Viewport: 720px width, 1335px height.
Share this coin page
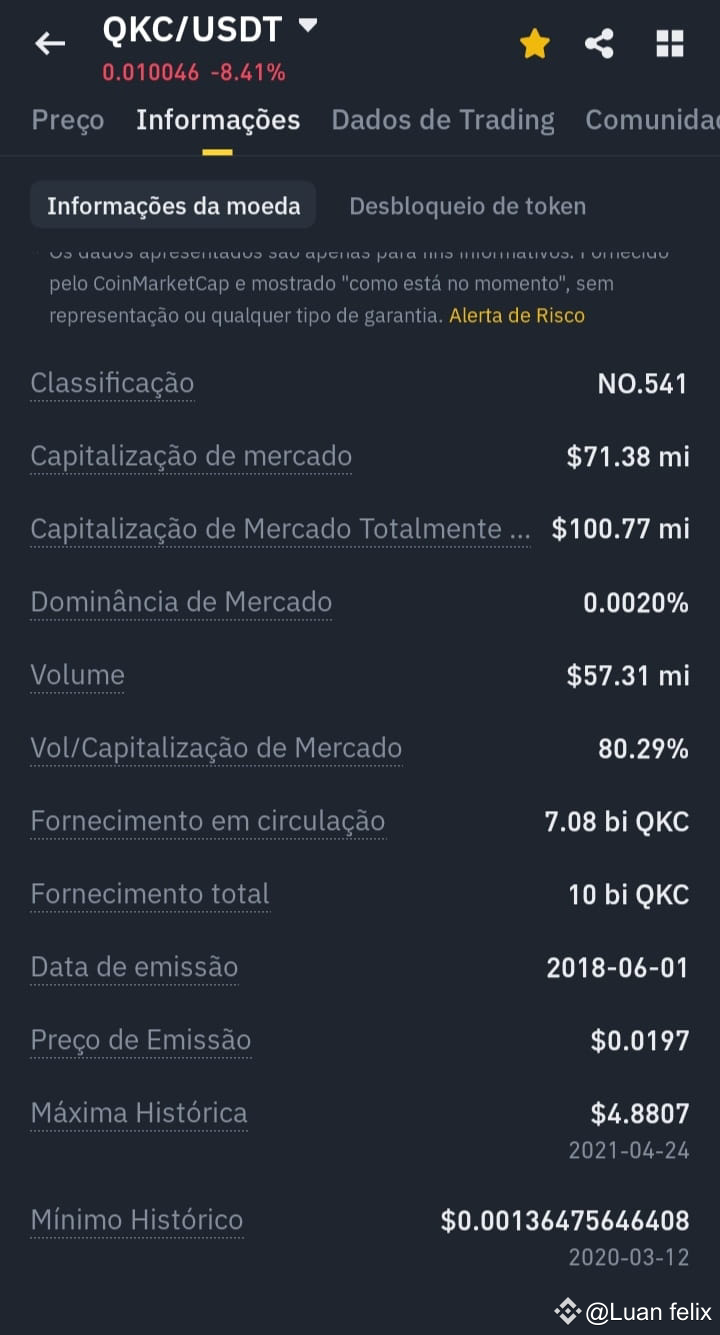click(599, 44)
